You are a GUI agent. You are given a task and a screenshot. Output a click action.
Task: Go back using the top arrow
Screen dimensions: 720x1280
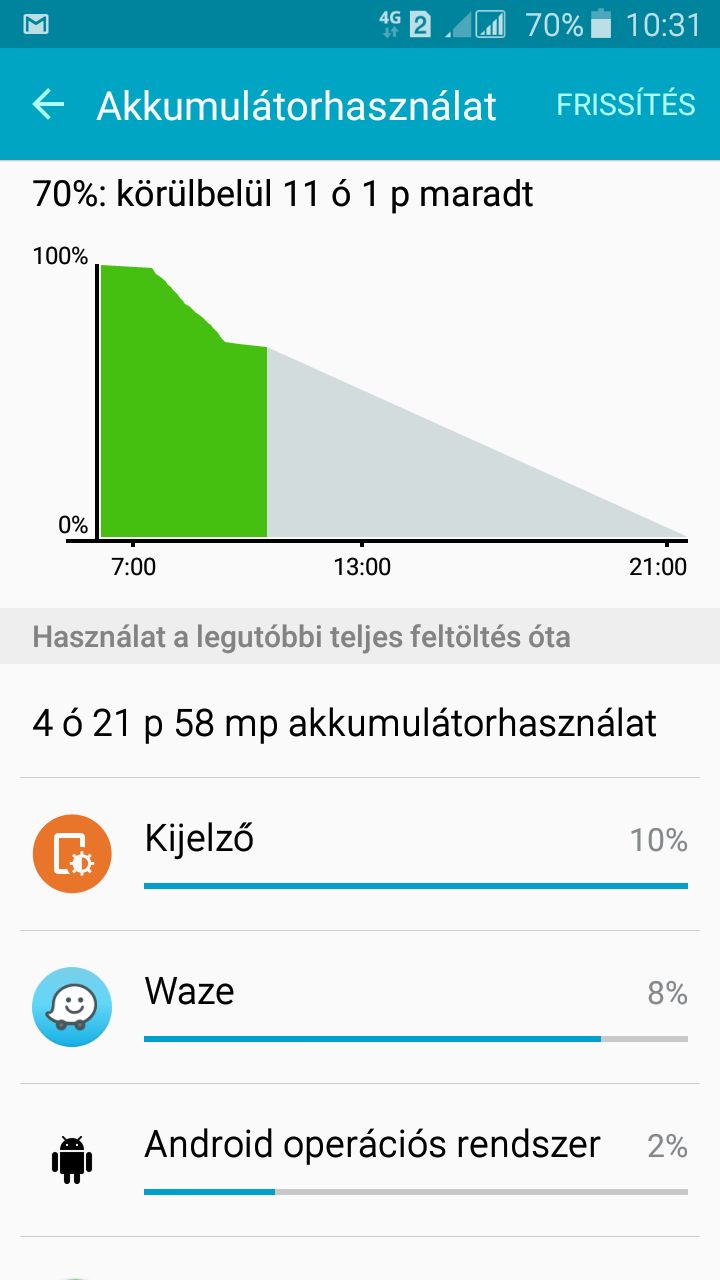(x=48, y=104)
